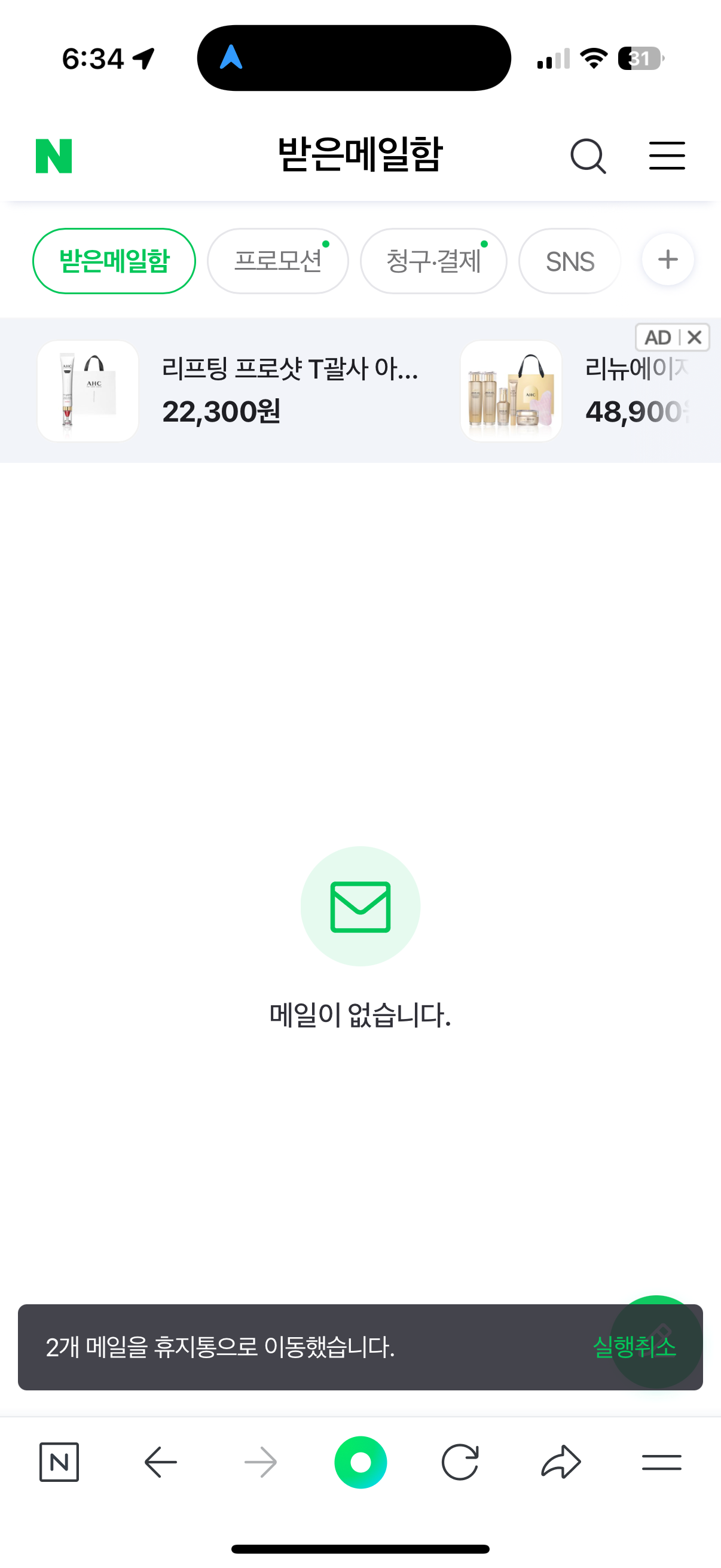
Task: Share this page
Action: 560,1462
